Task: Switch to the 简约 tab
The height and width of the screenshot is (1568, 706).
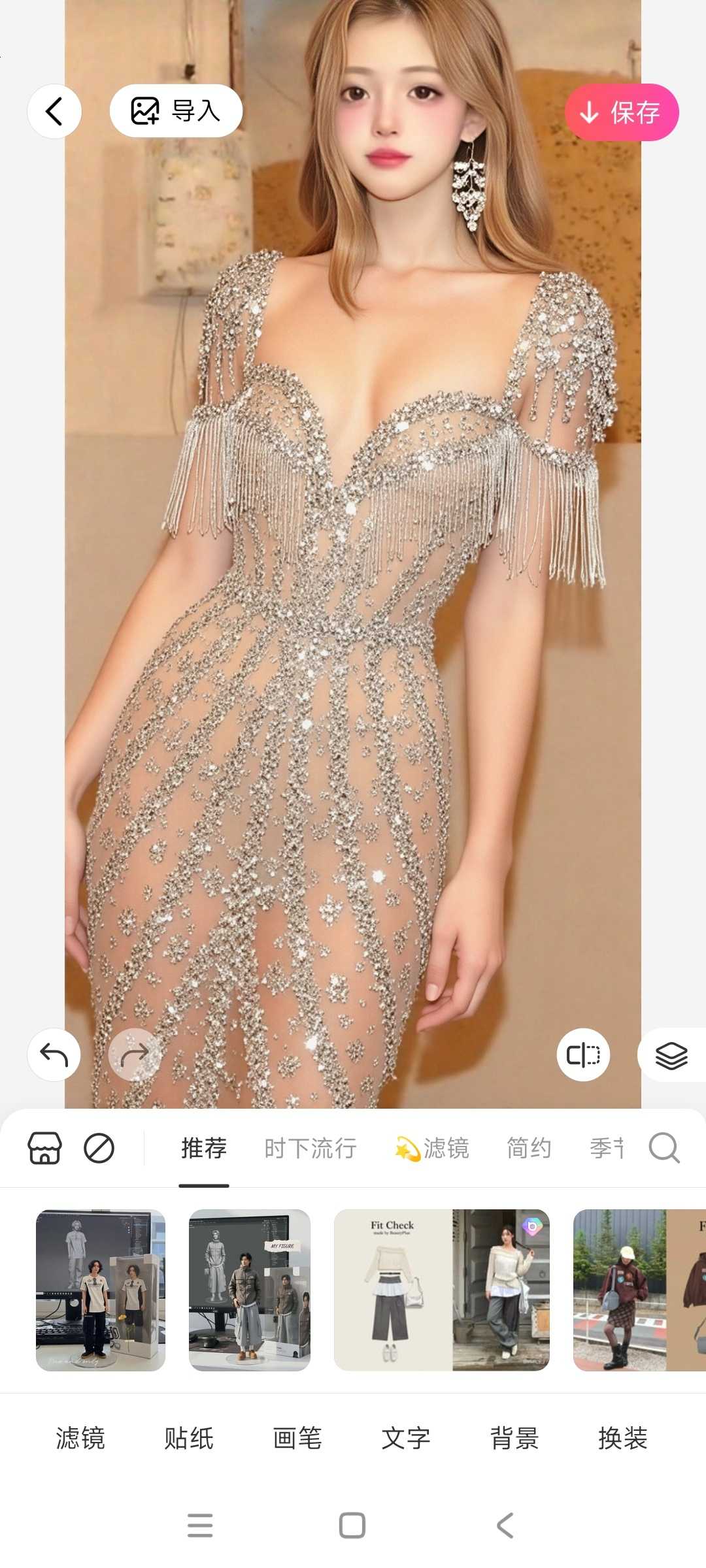Action: [x=529, y=1148]
